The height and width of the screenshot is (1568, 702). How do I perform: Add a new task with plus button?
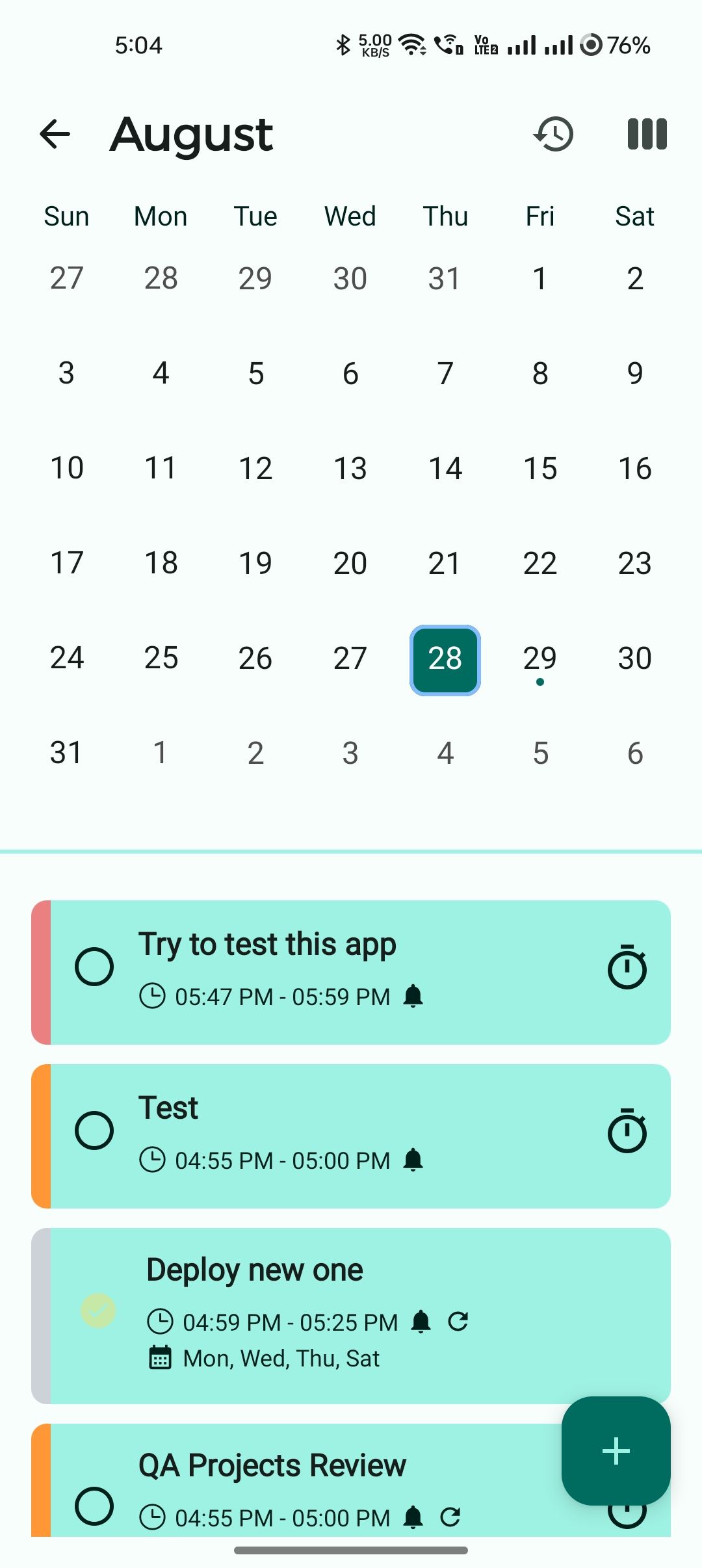(616, 1450)
